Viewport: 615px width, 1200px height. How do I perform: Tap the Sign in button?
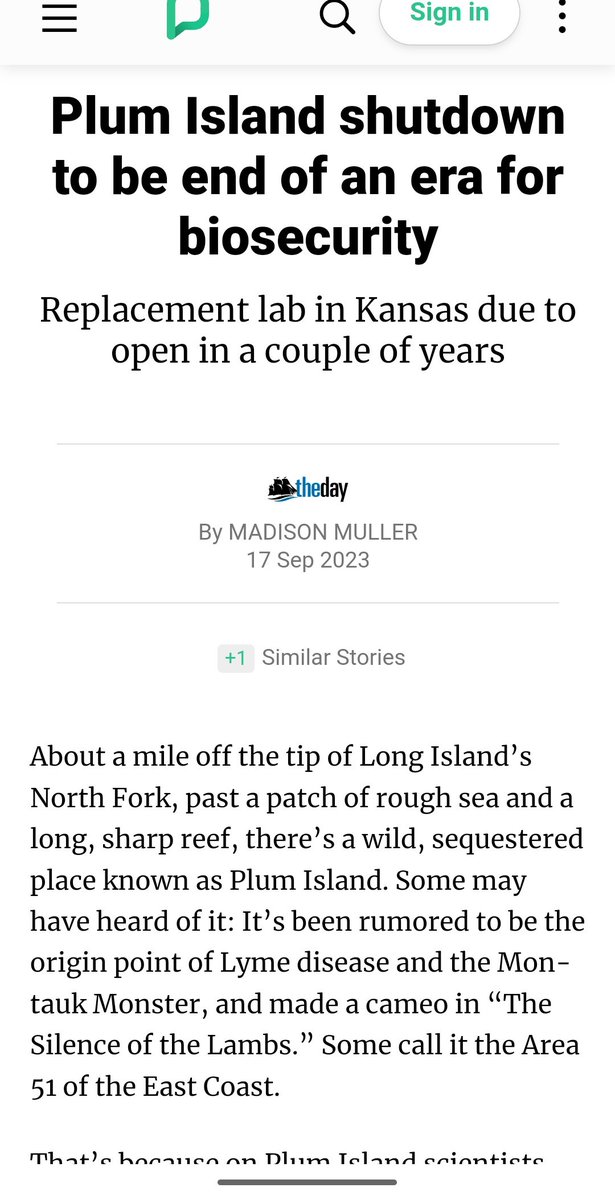coord(449,15)
